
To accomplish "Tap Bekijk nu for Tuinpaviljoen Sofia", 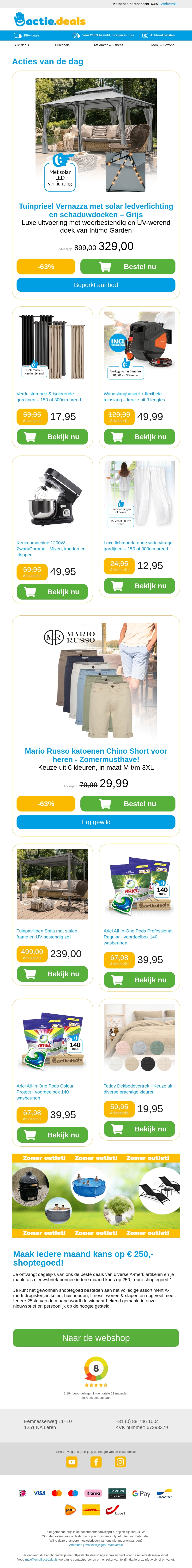I will (52, 974).
